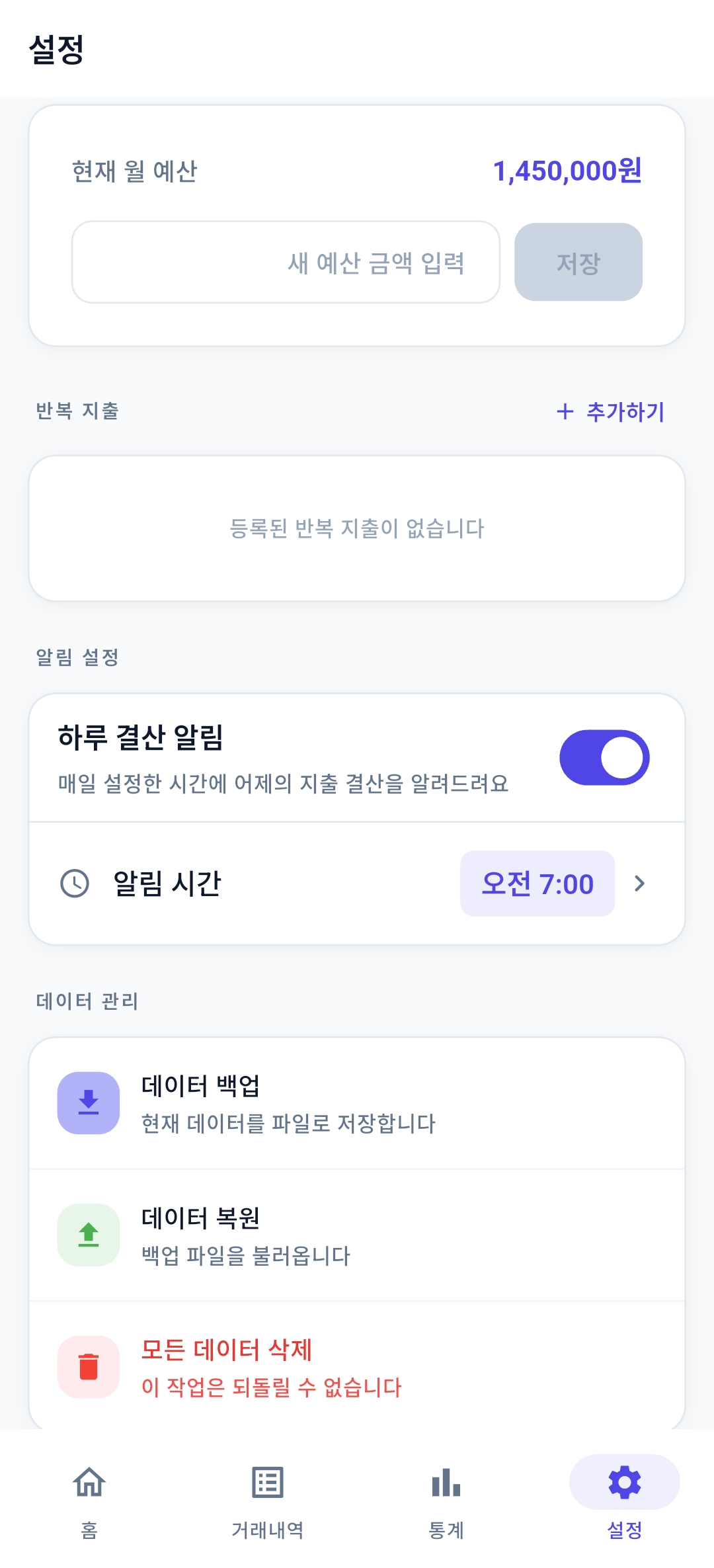Expand the 알림 시간 row via its chevron
This screenshot has height=1568, width=714.
(x=640, y=884)
